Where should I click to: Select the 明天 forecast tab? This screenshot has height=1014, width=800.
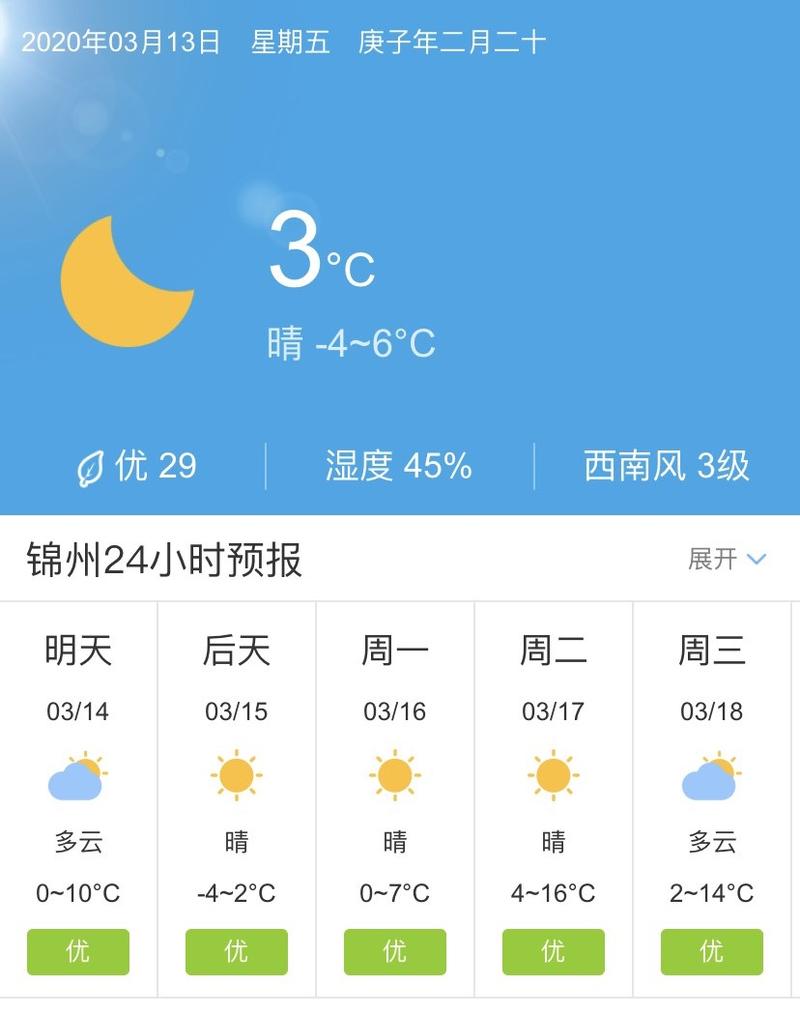tap(79, 650)
